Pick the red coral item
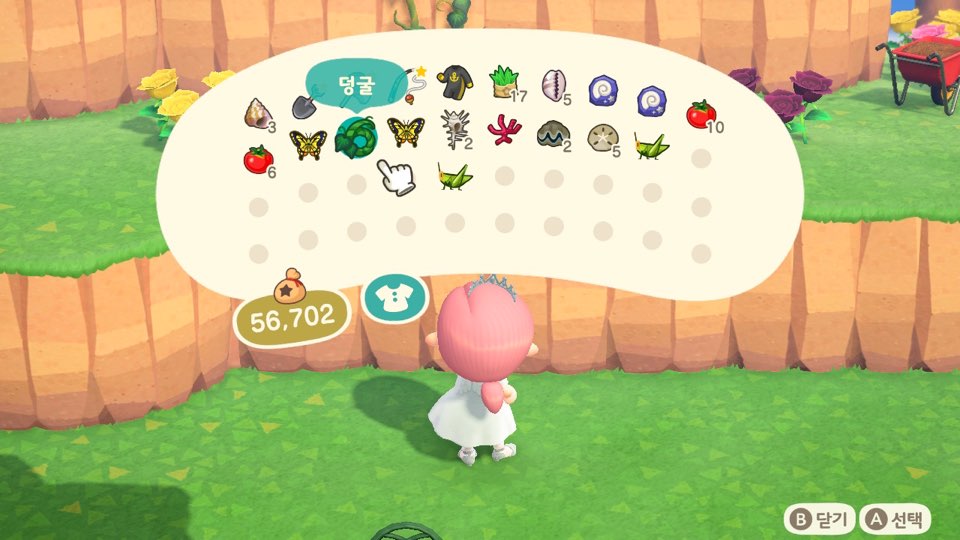Screen dimensions: 960x540 pyautogui.click(x=503, y=128)
